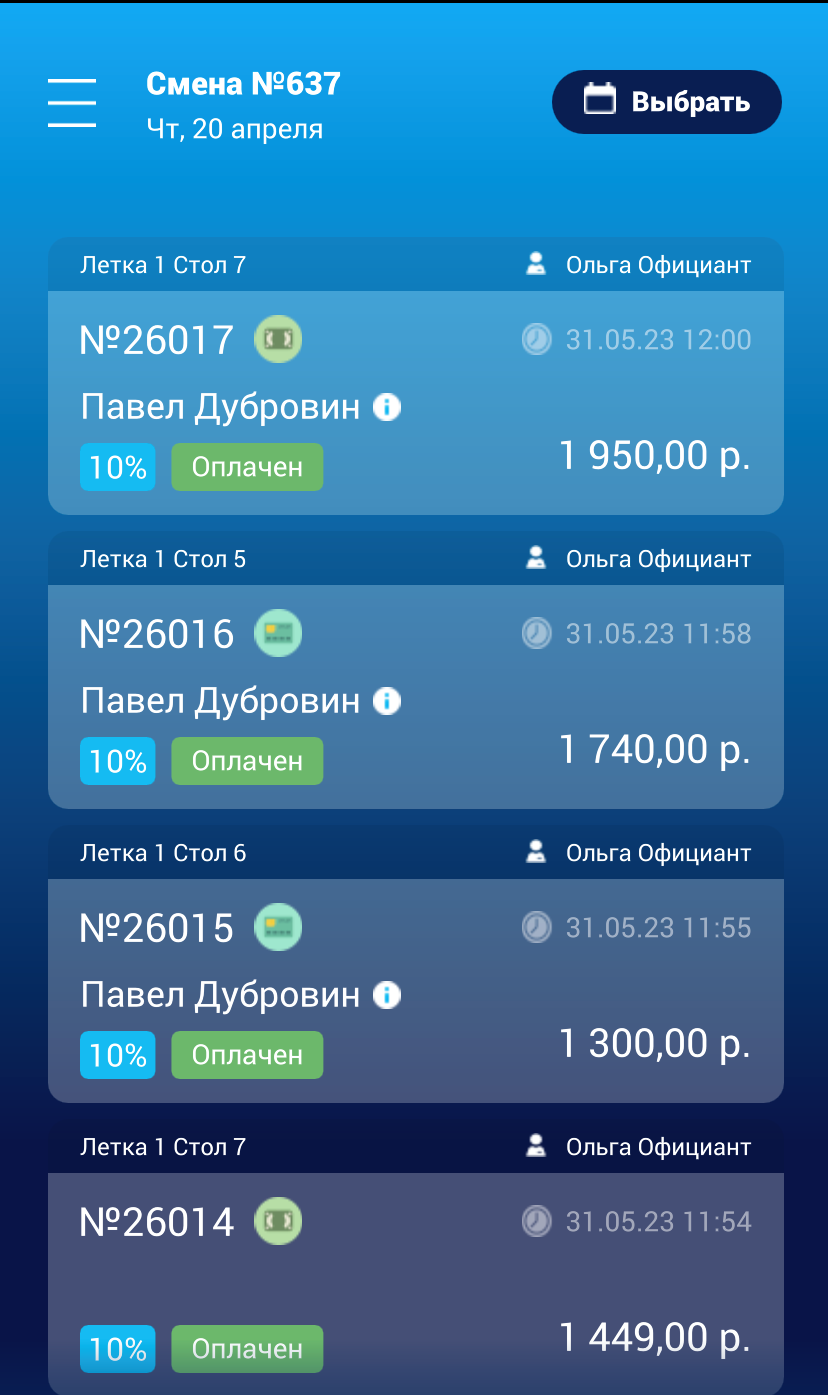Tap the Выбрать calendar button
Image resolution: width=828 pixels, height=1395 pixels.
[x=666, y=102]
